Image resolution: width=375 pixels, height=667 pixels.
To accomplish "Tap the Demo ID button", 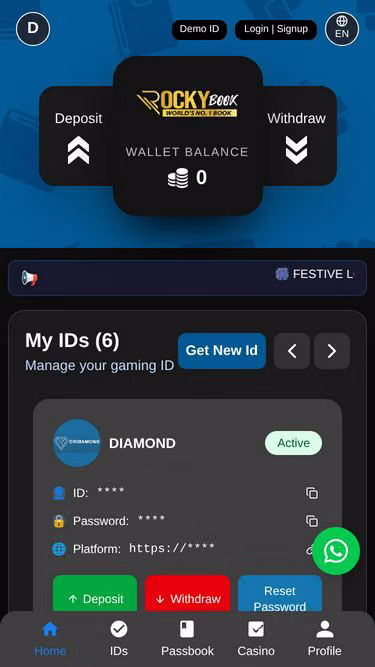I will point(199,29).
